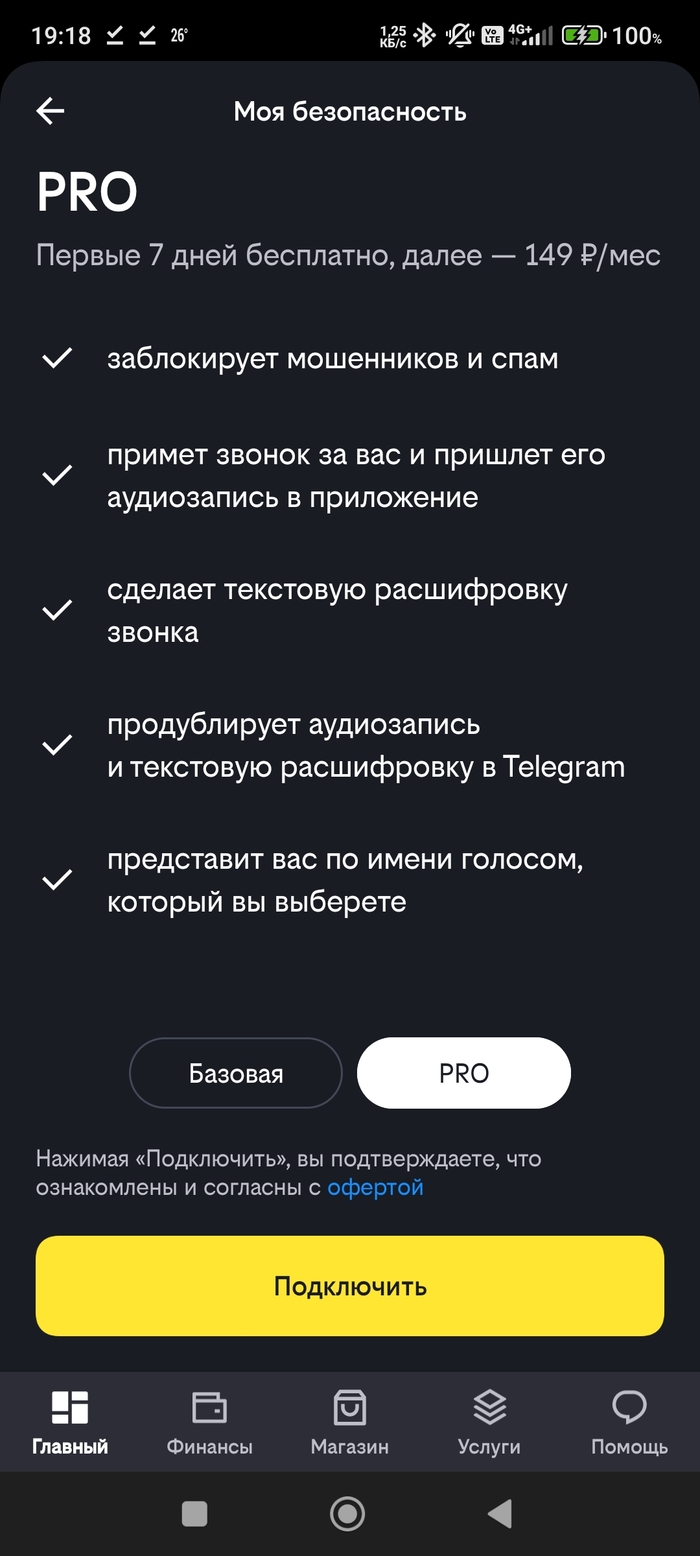This screenshot has width=700, height=1556.
Task: Open the Главный tab
Action: click(x=70, y=1422)
